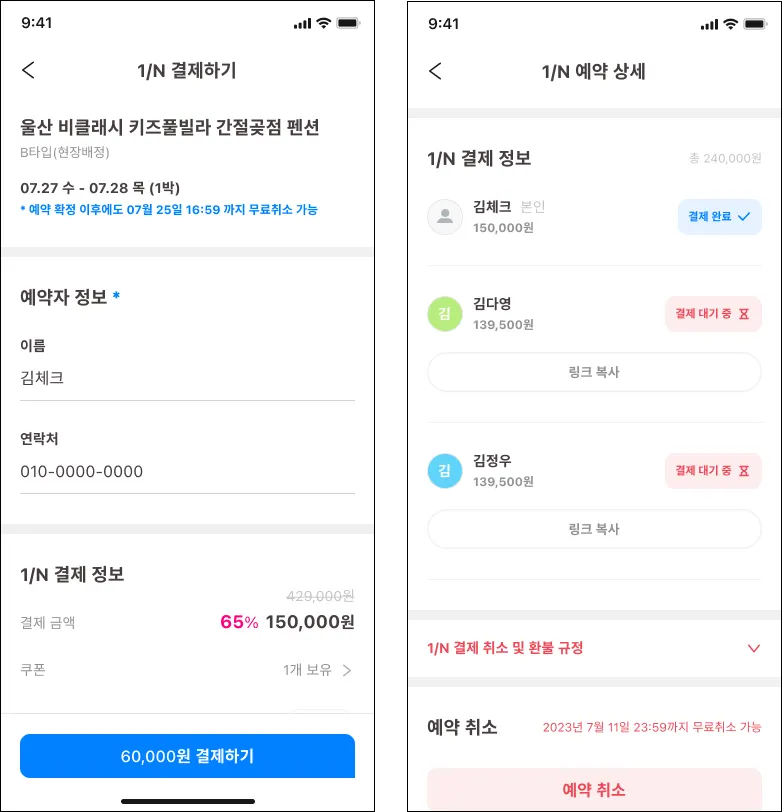Copy the payment link for 김다영
This screenshot has height=812, width=782.
pyautogui.click(x=594, y=372)
